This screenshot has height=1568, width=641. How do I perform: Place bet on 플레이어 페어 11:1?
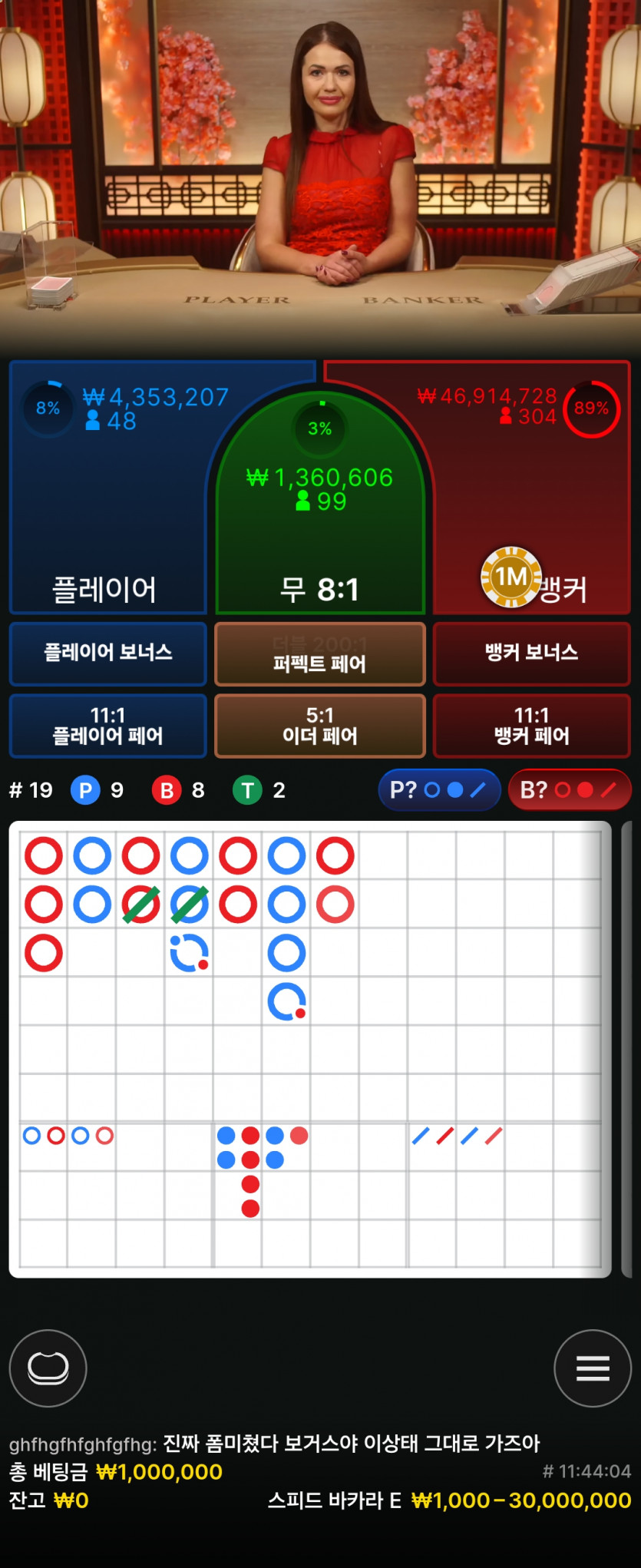(108, 726)
